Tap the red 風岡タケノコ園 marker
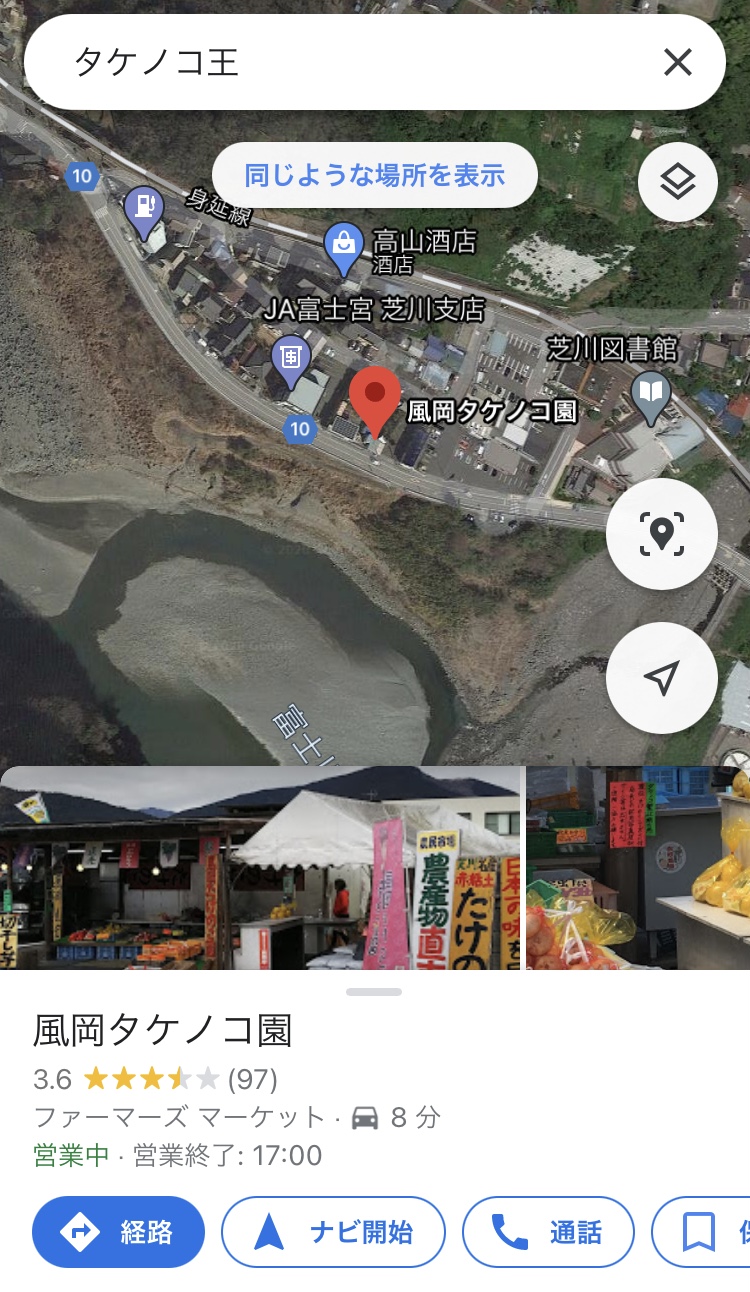 [x=374, y=398]
